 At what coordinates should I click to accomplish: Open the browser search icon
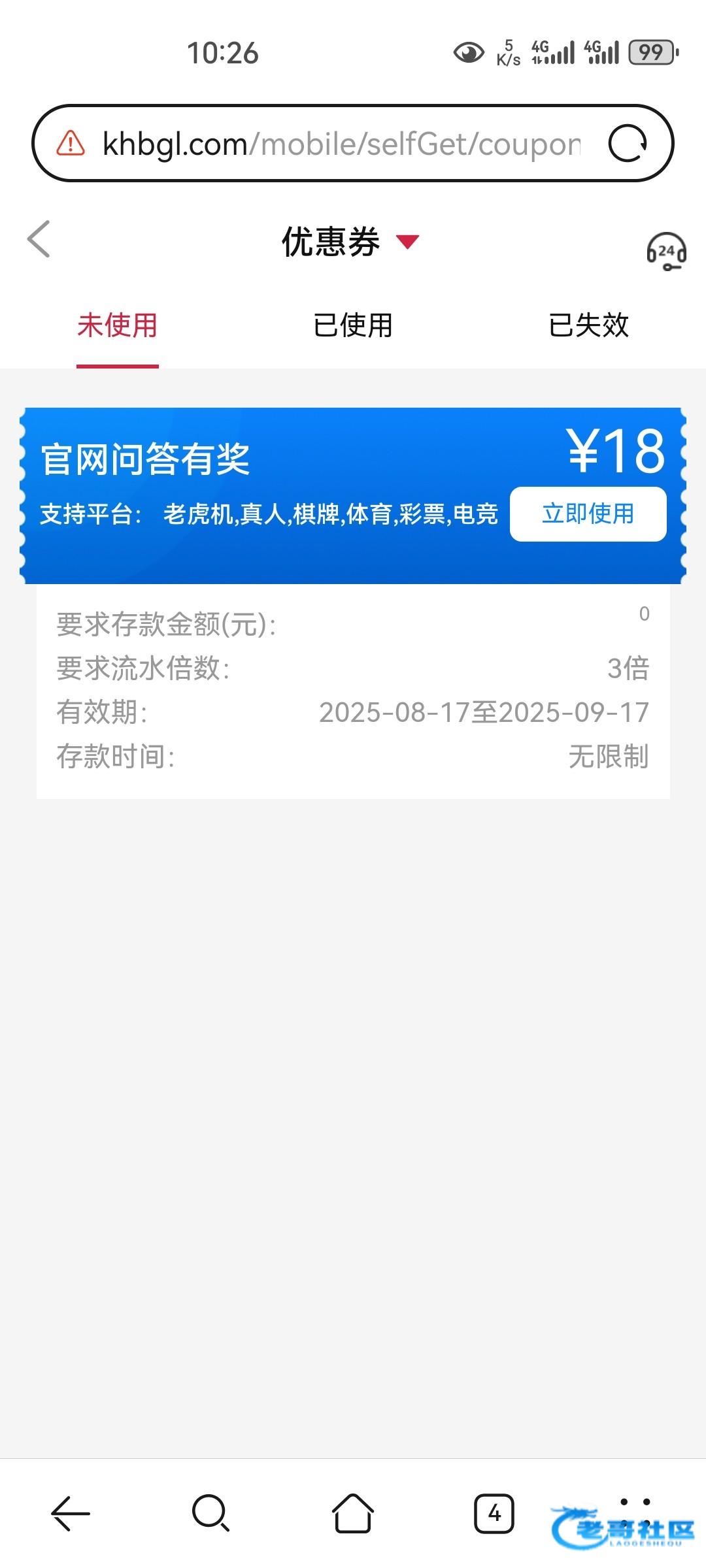pos(210,1512)
